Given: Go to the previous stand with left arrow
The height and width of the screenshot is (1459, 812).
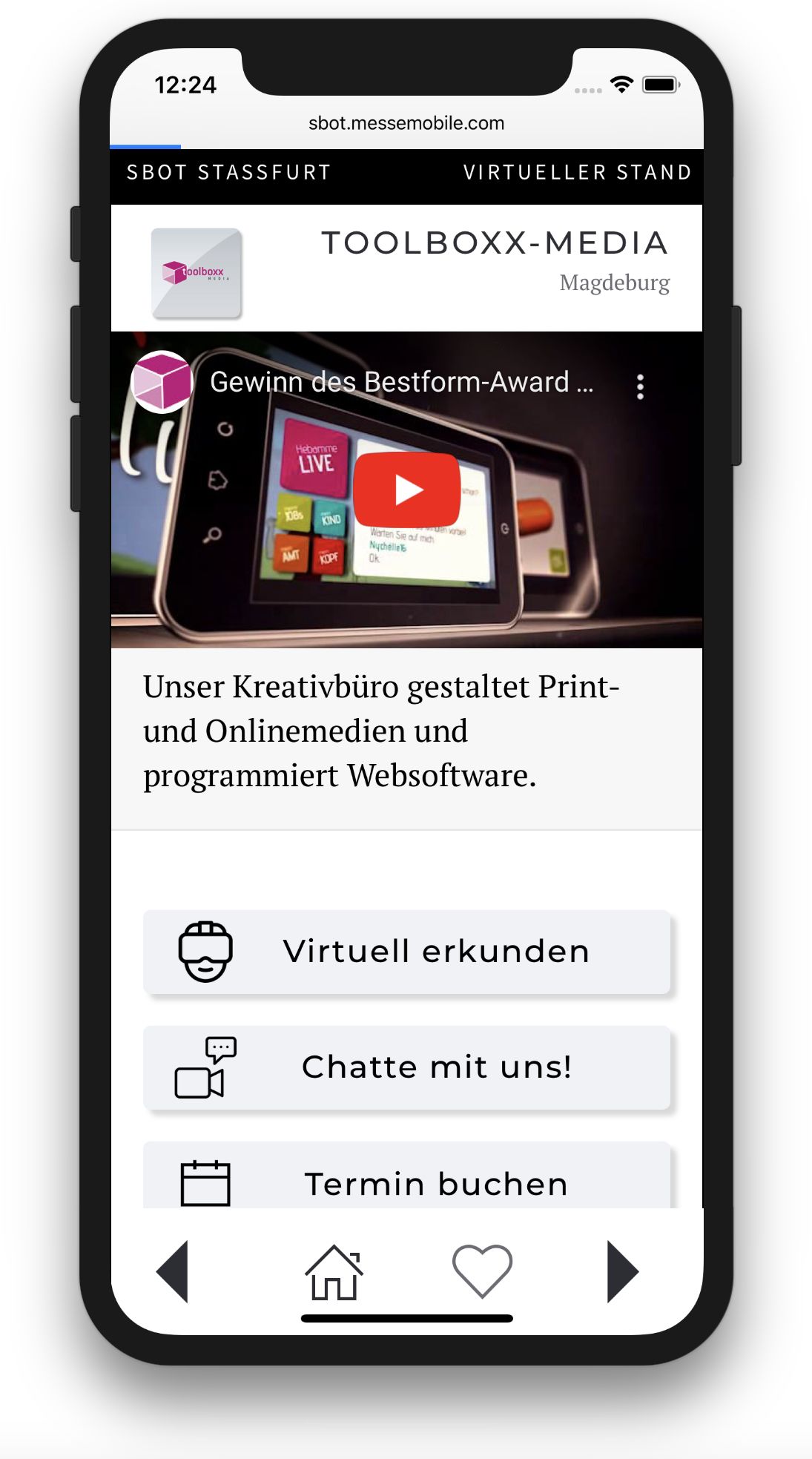Looking at the screenshot, I should point(174,1271).
